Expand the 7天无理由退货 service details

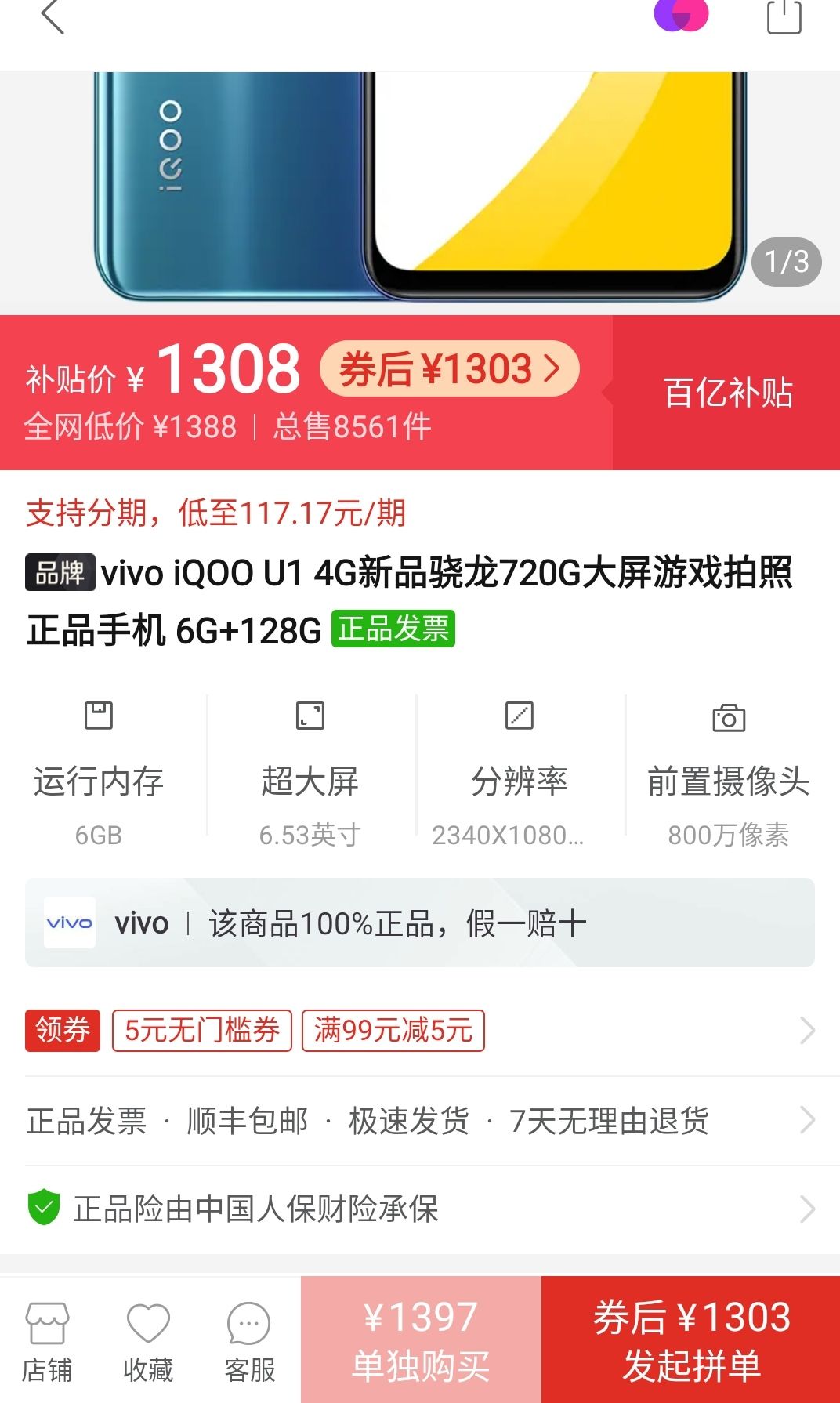pos(806,1122)
